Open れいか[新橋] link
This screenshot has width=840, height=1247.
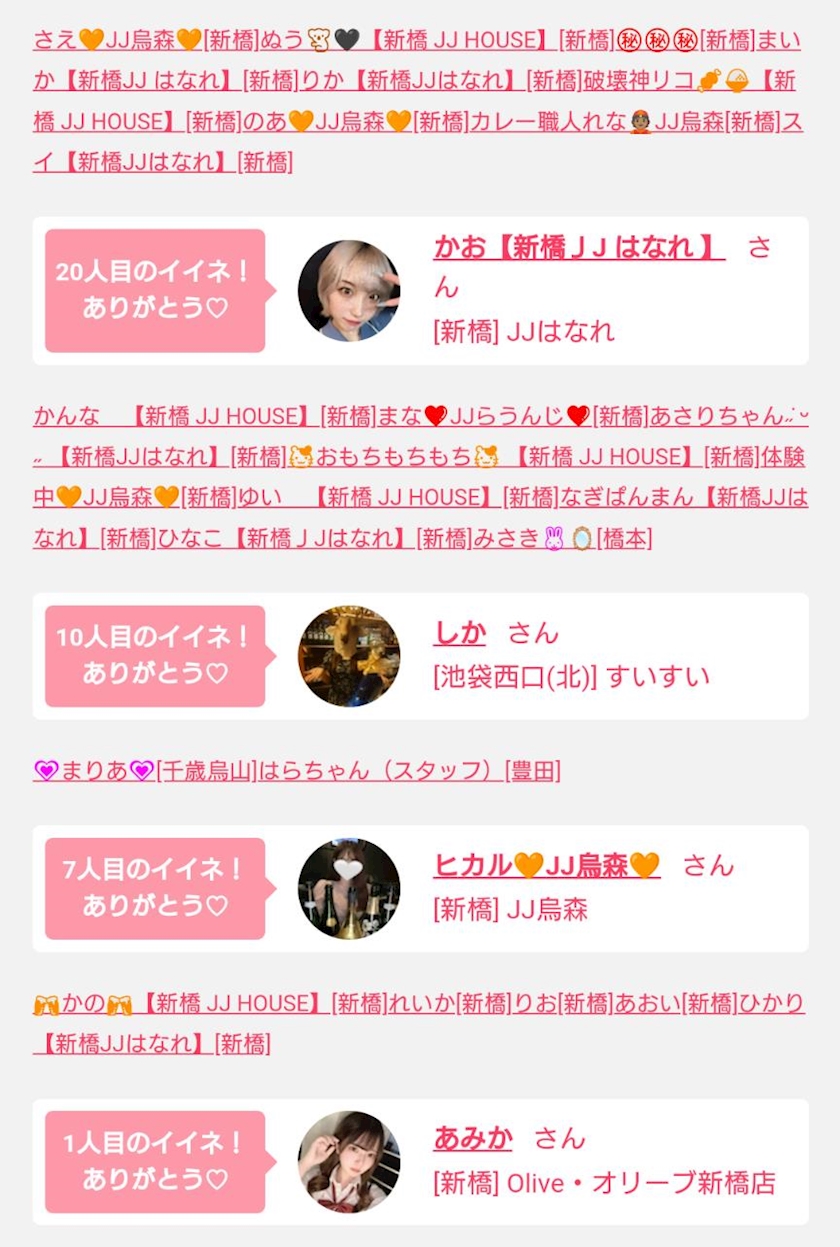pos(394,1003)
